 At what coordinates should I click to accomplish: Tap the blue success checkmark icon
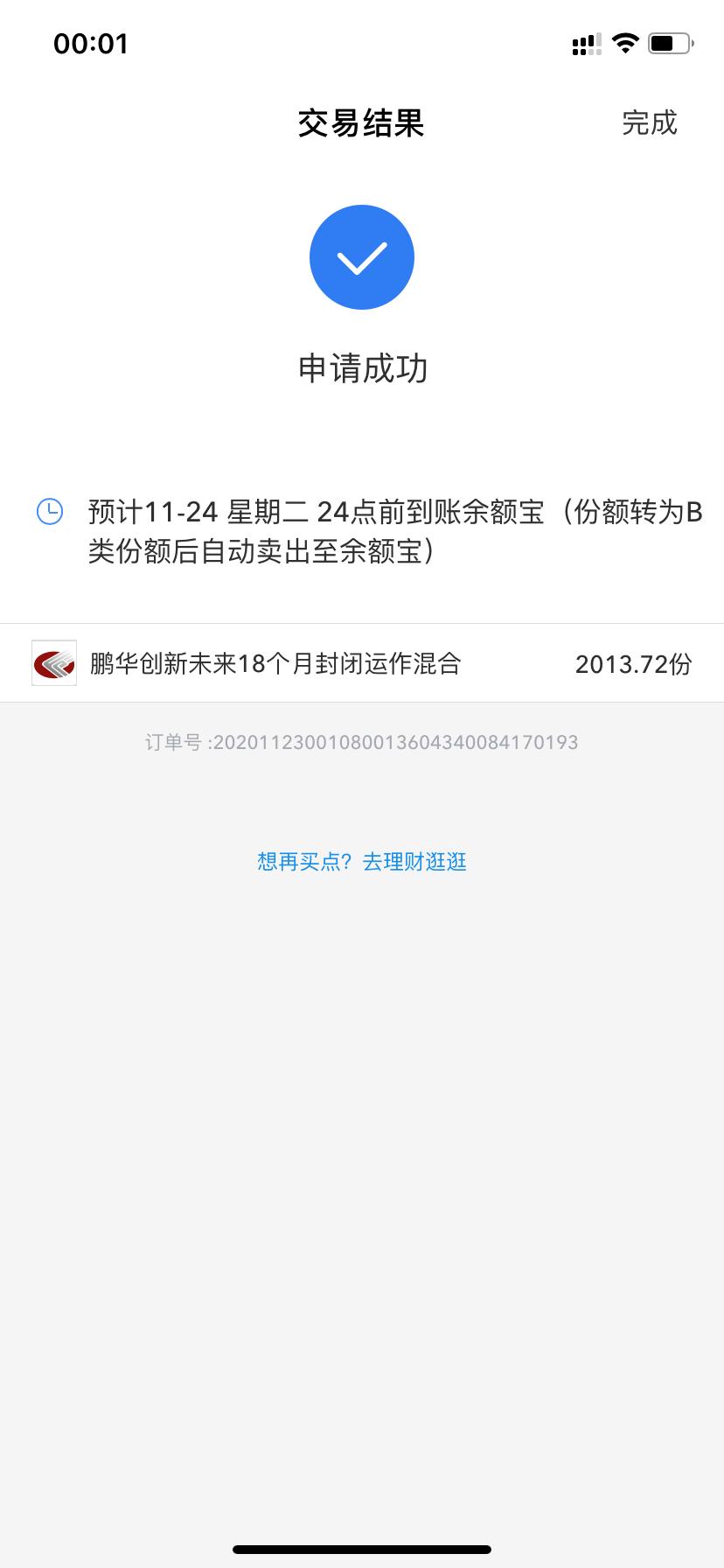point(362,256)
